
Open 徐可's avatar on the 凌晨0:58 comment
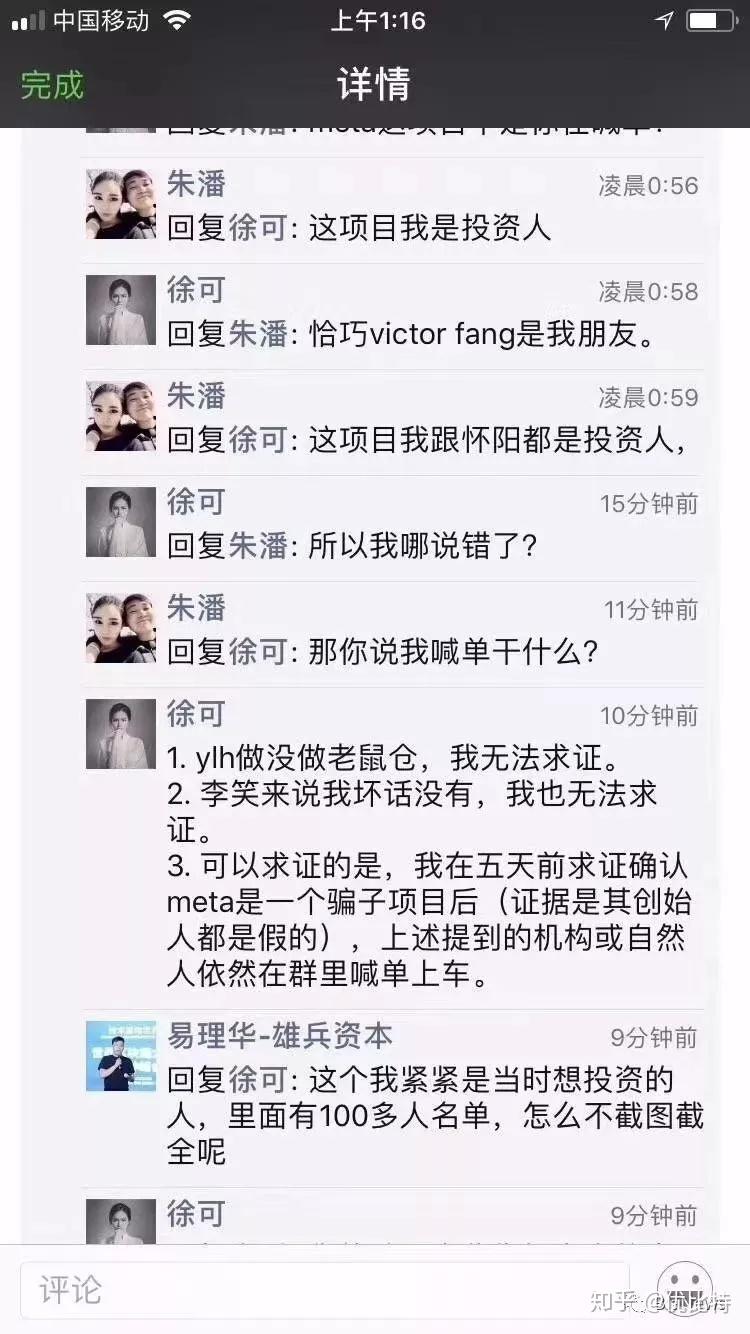pos(121,310)
